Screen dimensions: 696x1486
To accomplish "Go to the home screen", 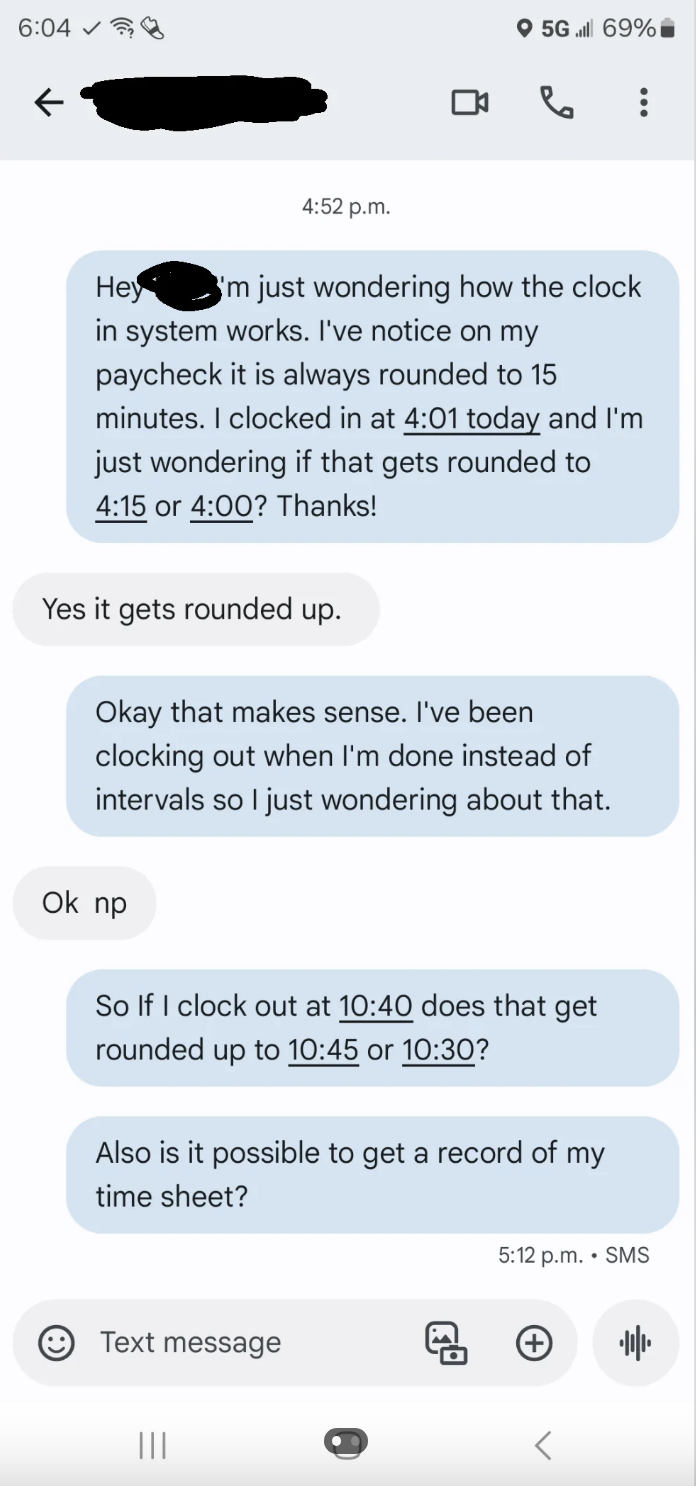I will 346,1443.
